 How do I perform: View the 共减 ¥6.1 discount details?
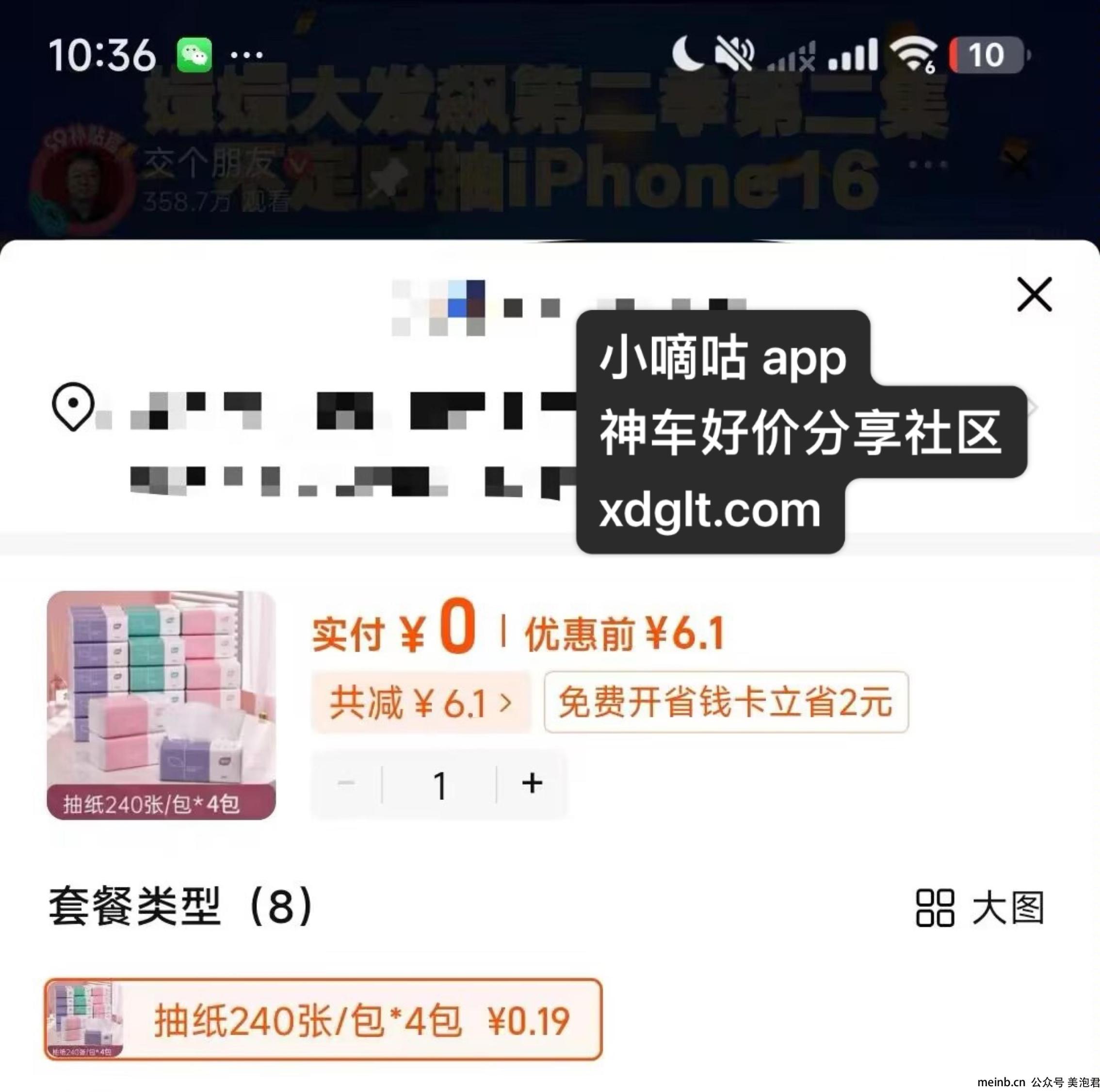click(421, 702)
